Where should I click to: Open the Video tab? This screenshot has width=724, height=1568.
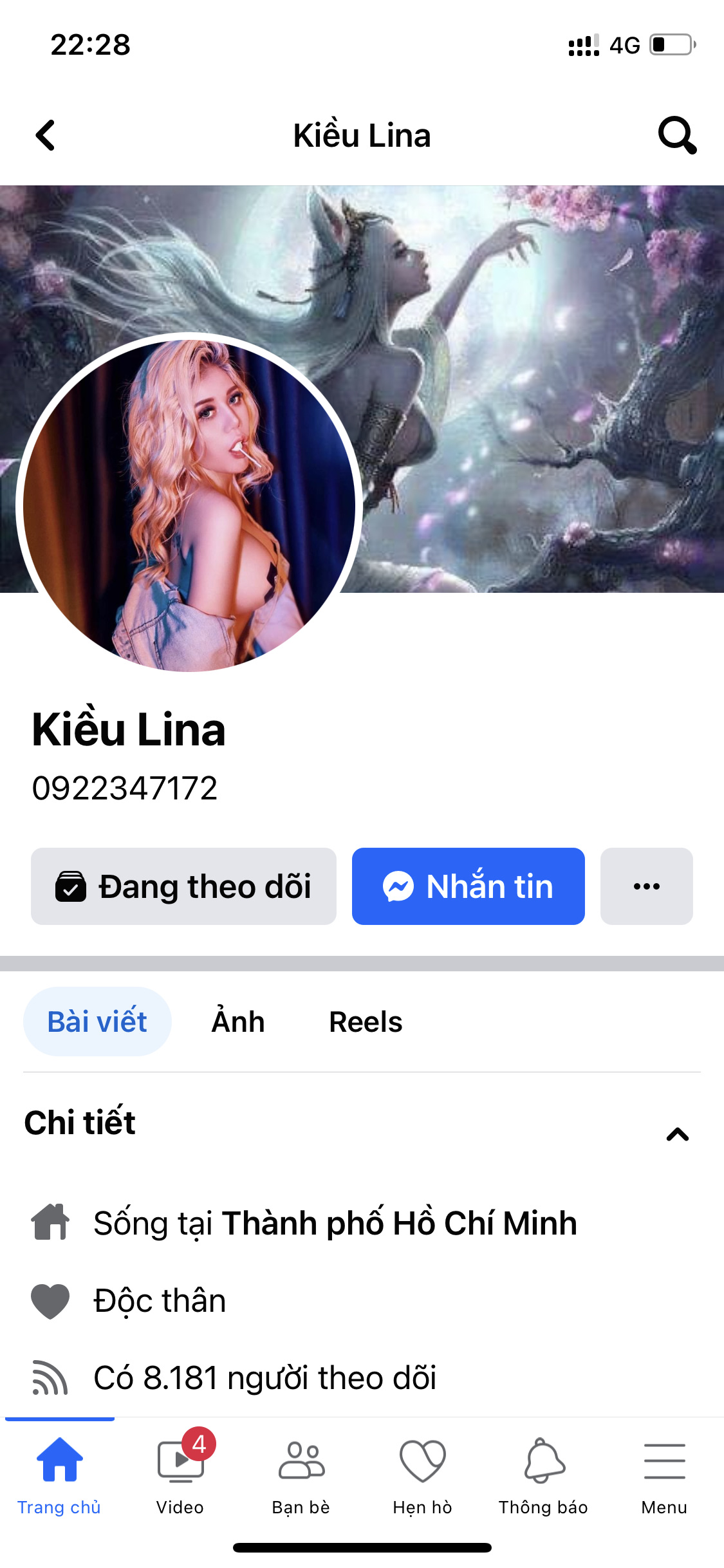[180, 1474]
